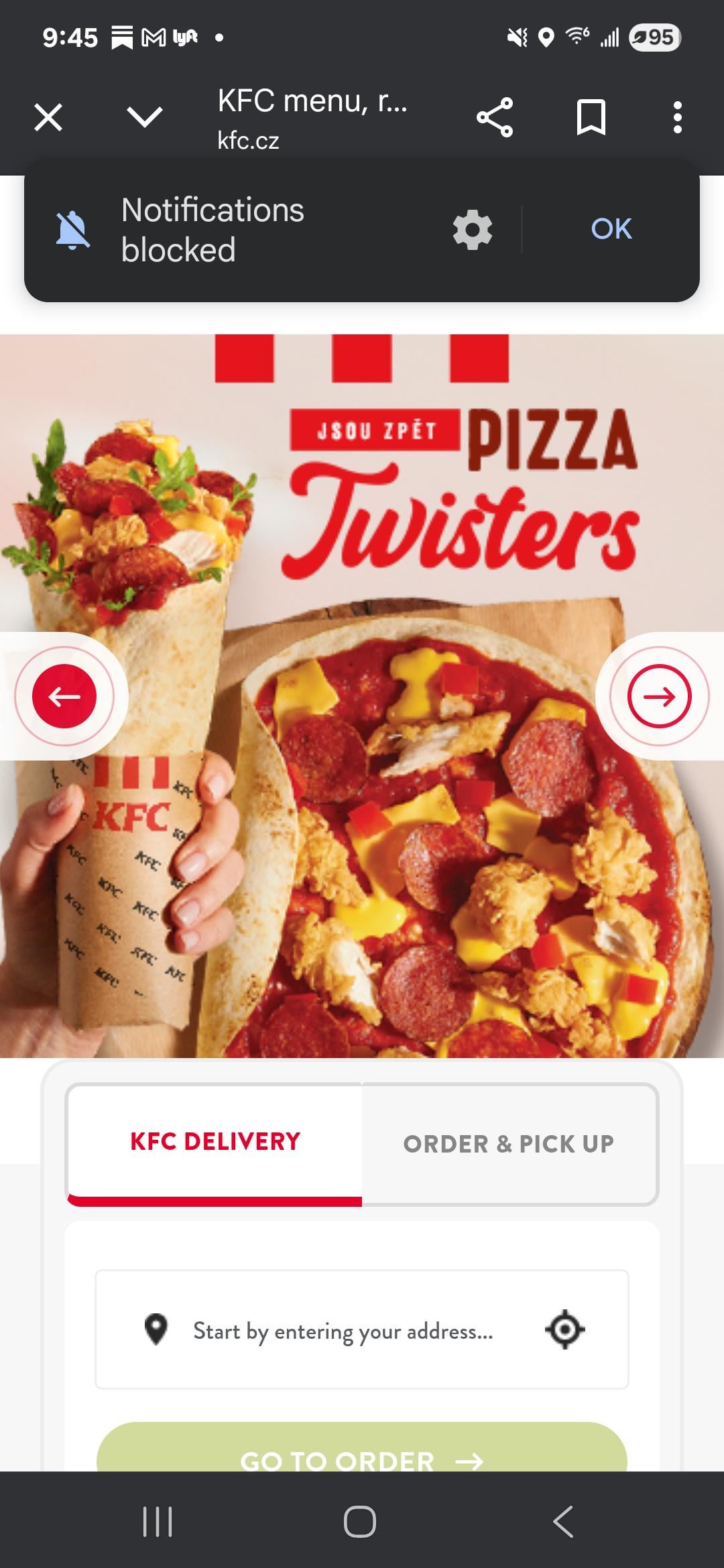Switch to Order & Pick Up tab
The image size is (724, 1568).
[509, 1144]
